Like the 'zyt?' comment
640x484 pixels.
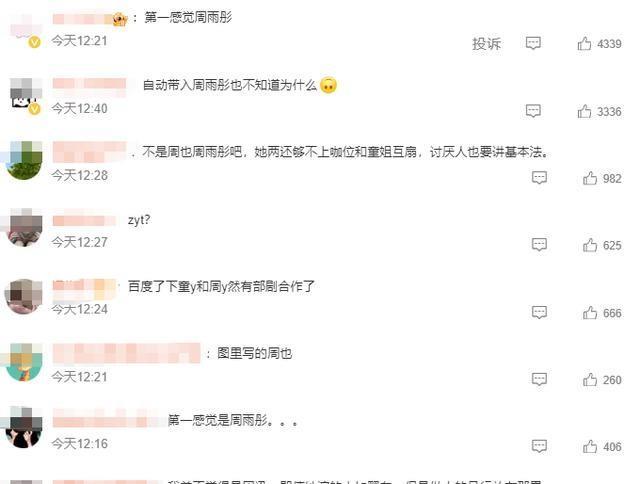[x=590, y=245]
